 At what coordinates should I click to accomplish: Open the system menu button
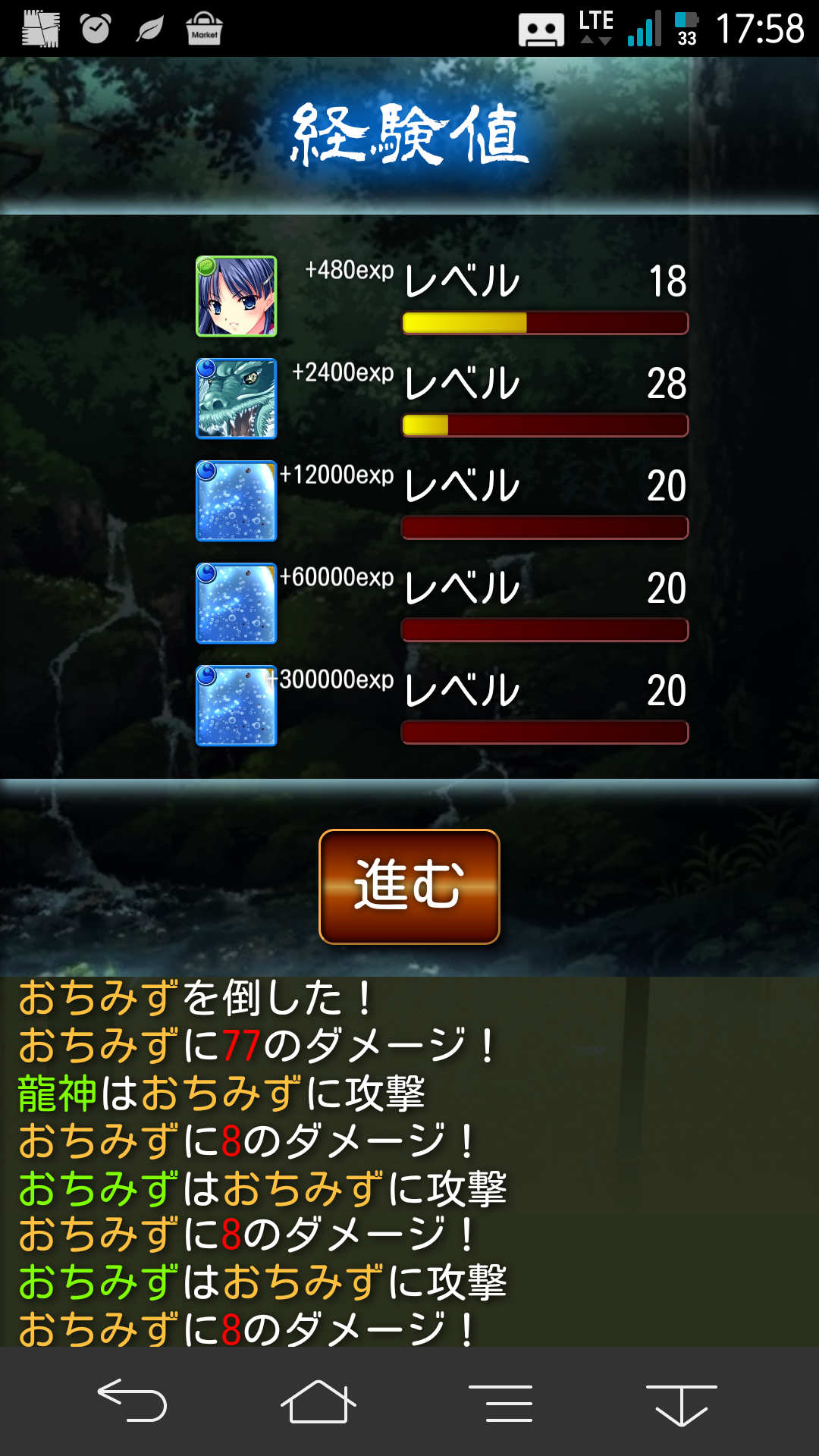[500, 1402]
